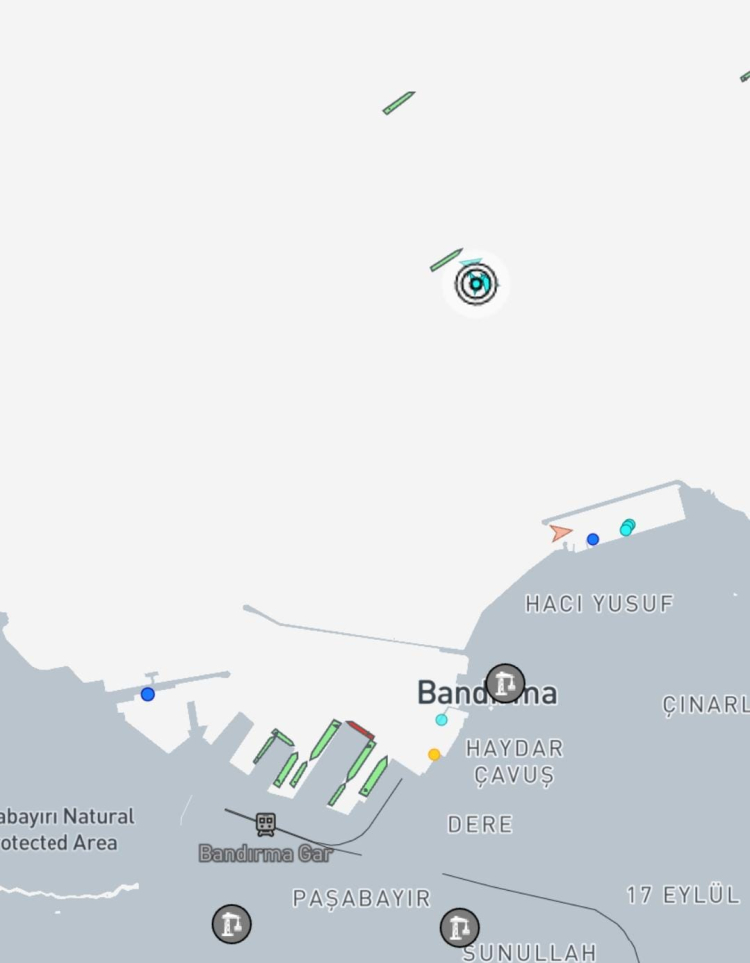Open the port crane icon left of Paşabayır
750x963 pixels.
231,924
